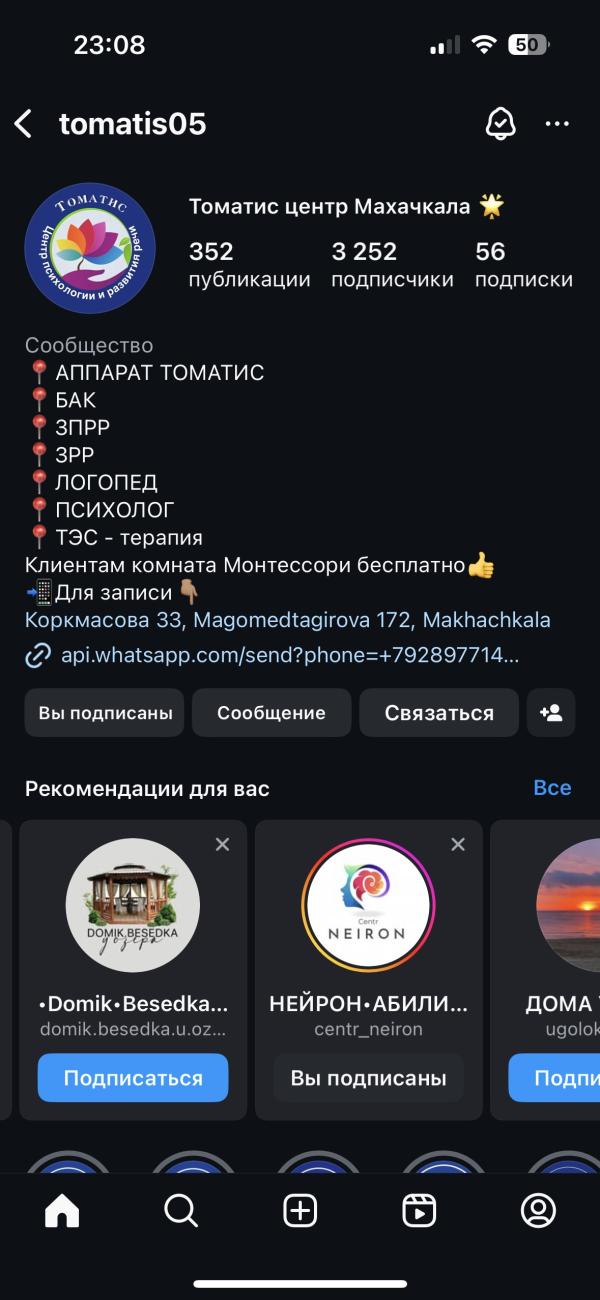
Task: View the 3 252 подписчики list
Action: [392, 264]
